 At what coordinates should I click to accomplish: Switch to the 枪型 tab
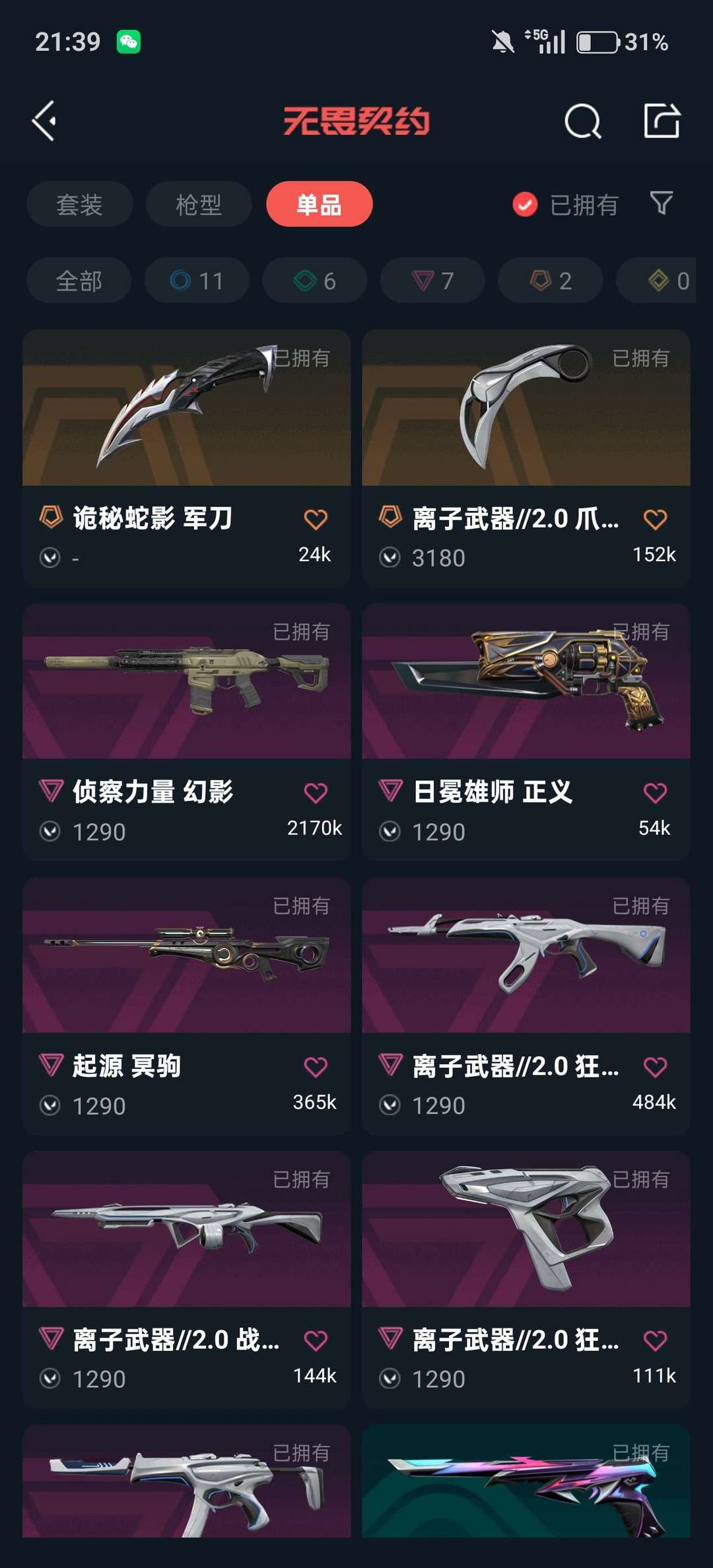coord(199,205)
